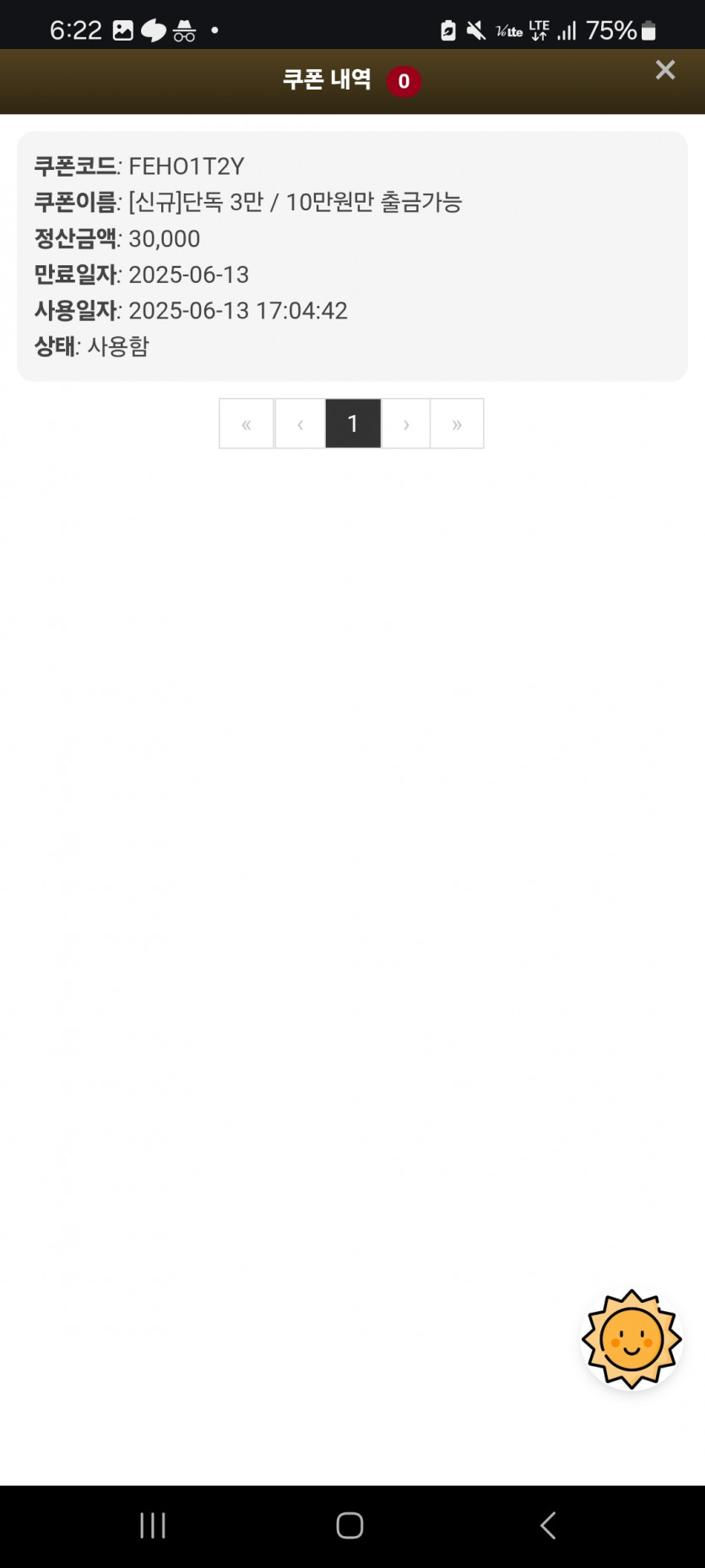Close the 쿠폰 내역 panel
The width and height of the screenshot is (705, 1568).
point(664,70)
